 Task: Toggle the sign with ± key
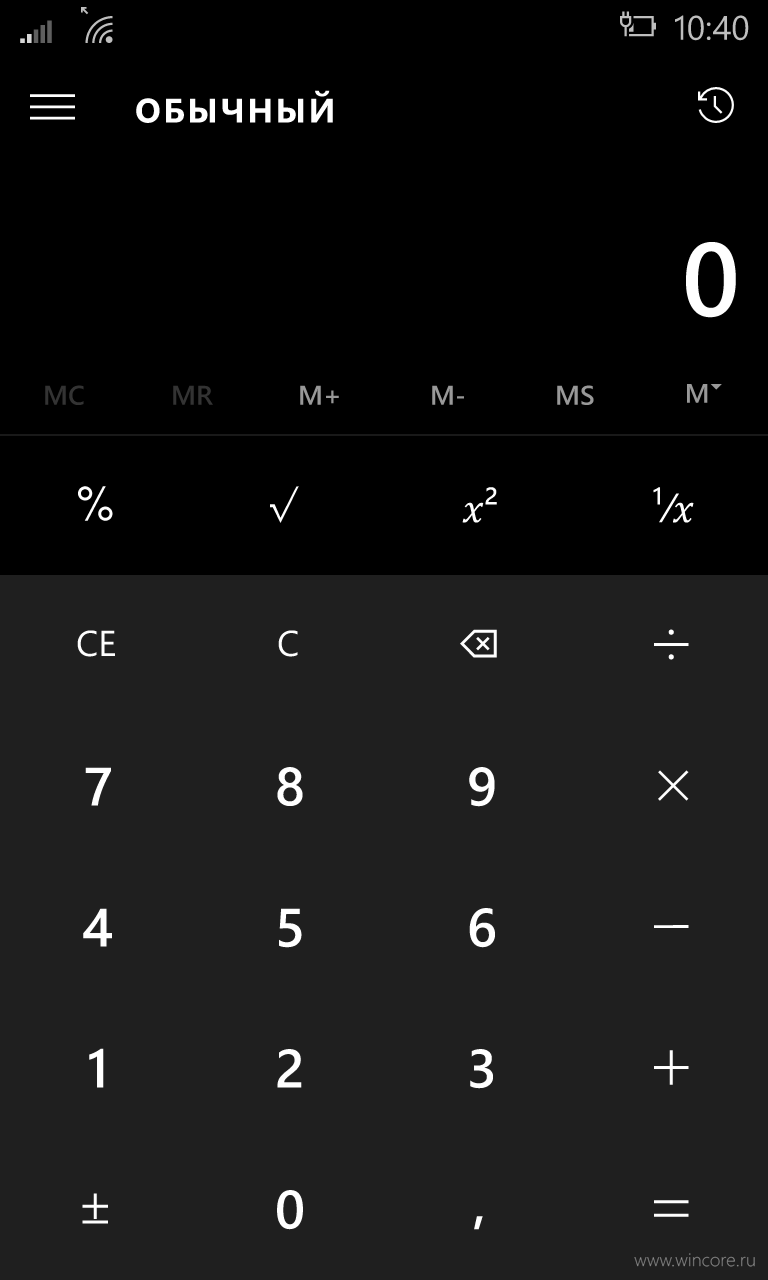click(96, 1210)
